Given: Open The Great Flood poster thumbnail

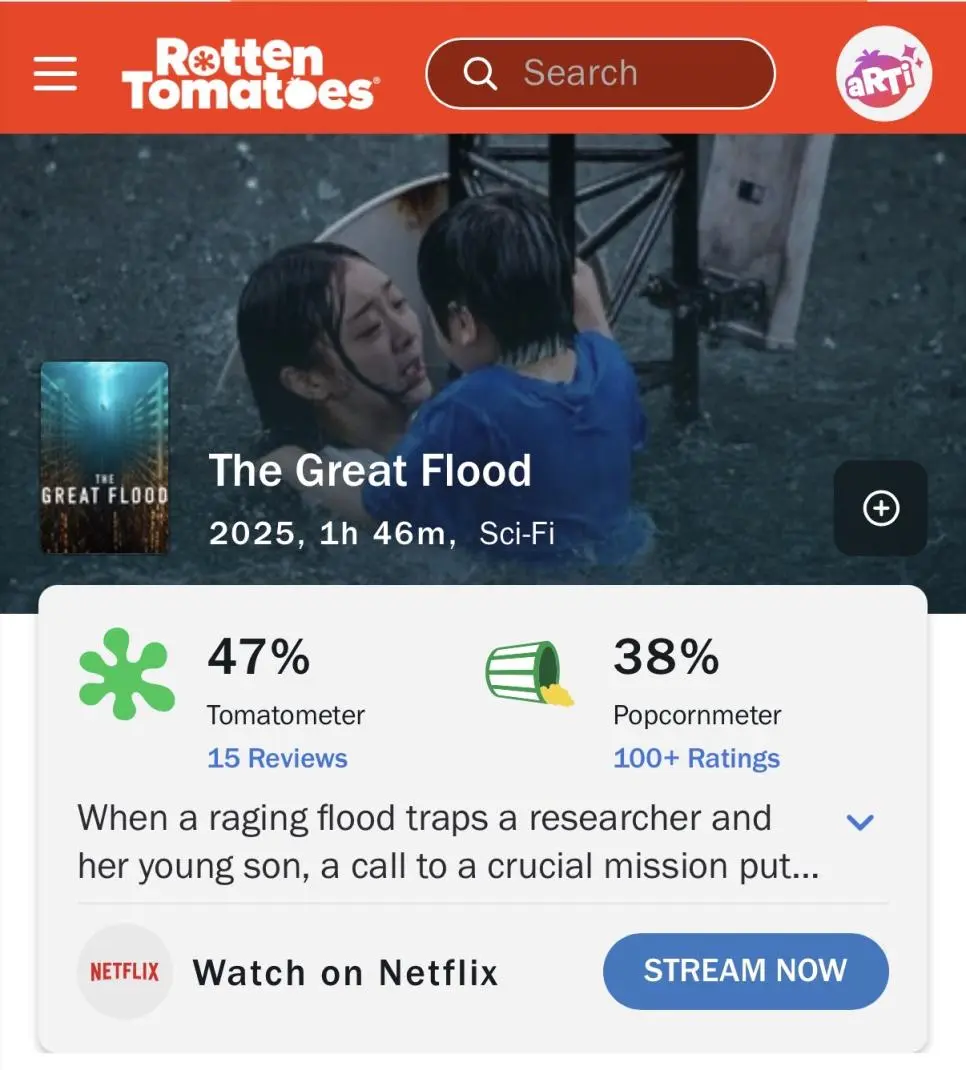Looking at the screenshot, I should coord(104,458).
